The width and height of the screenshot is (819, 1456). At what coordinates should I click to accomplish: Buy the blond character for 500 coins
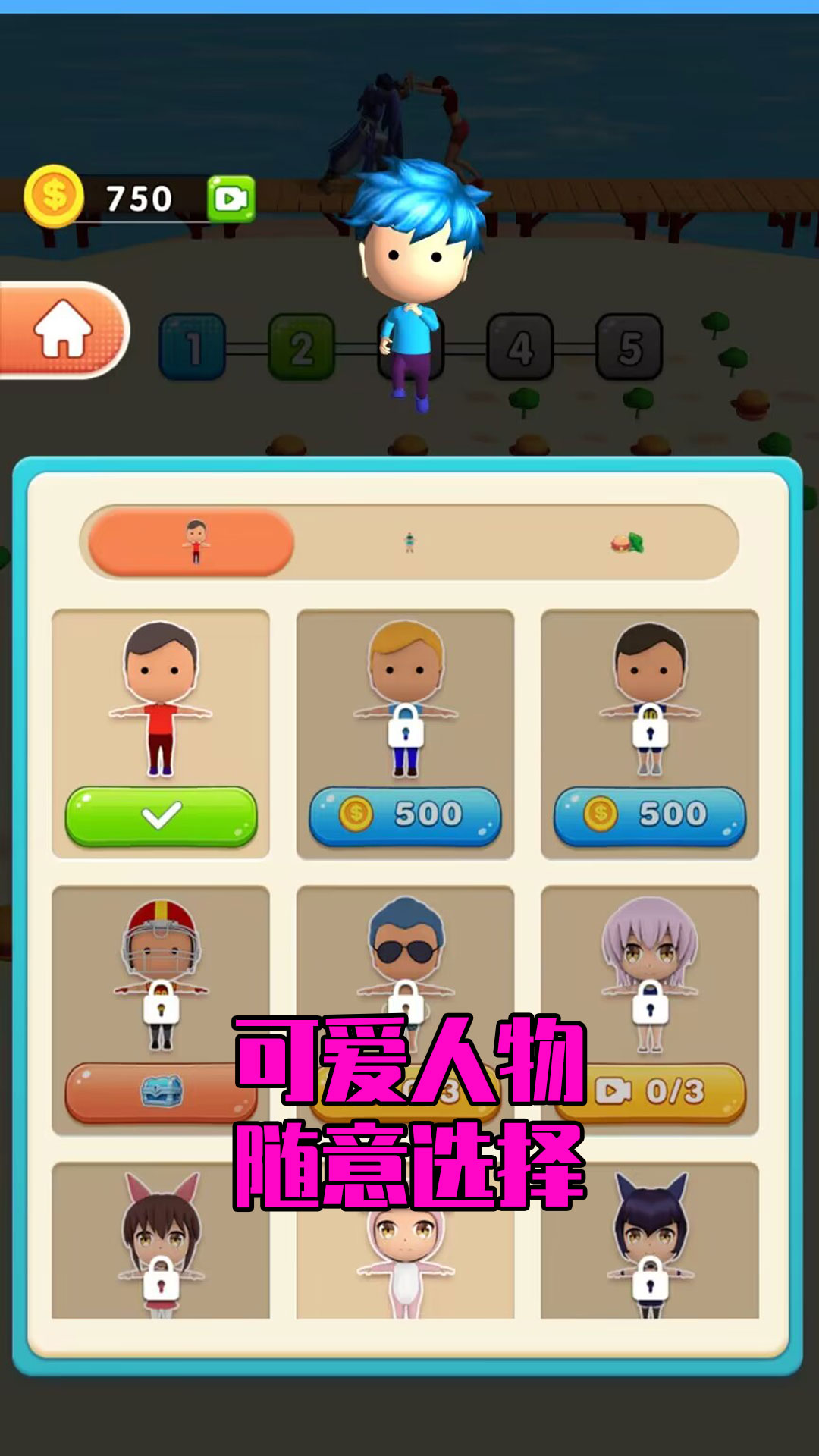pos(405,816)
